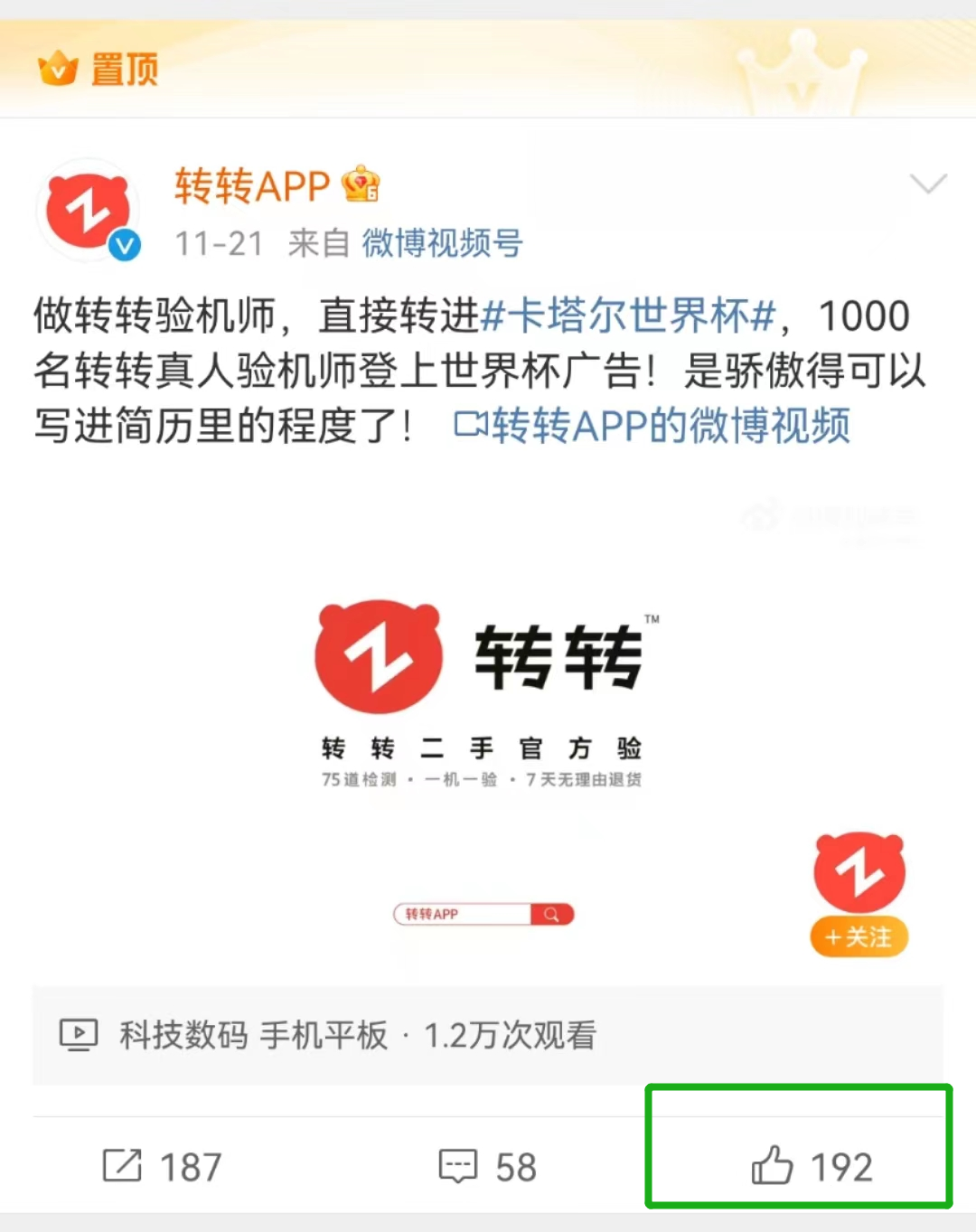Repost the post via share icon

pyautogui.click(x=161, y=1166)
